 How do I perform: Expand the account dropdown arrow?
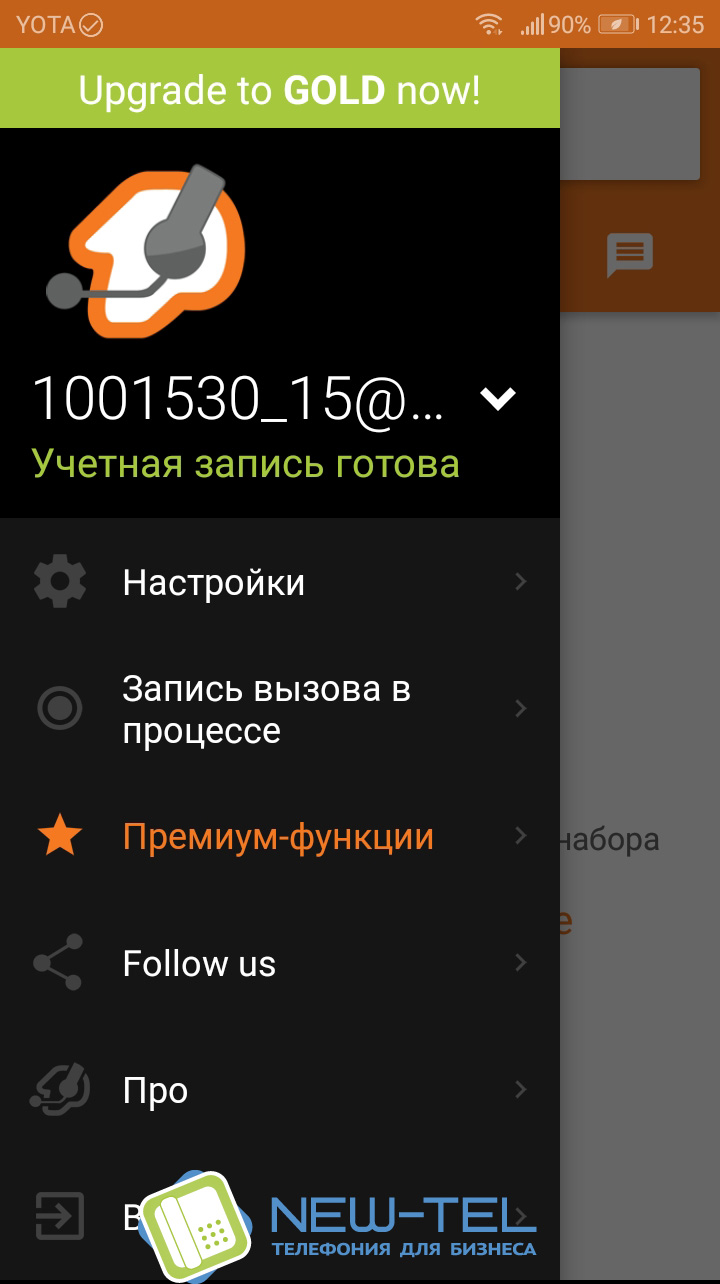[497, 398]
